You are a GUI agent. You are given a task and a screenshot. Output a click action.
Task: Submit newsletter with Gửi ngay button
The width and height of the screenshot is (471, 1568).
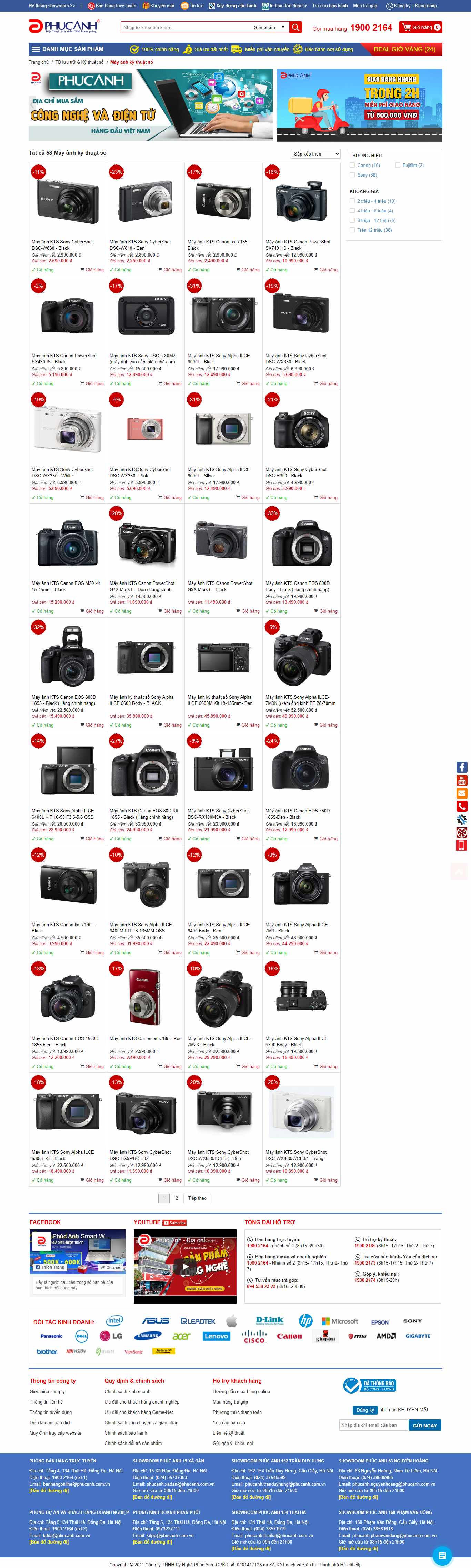pos(425,1425)
